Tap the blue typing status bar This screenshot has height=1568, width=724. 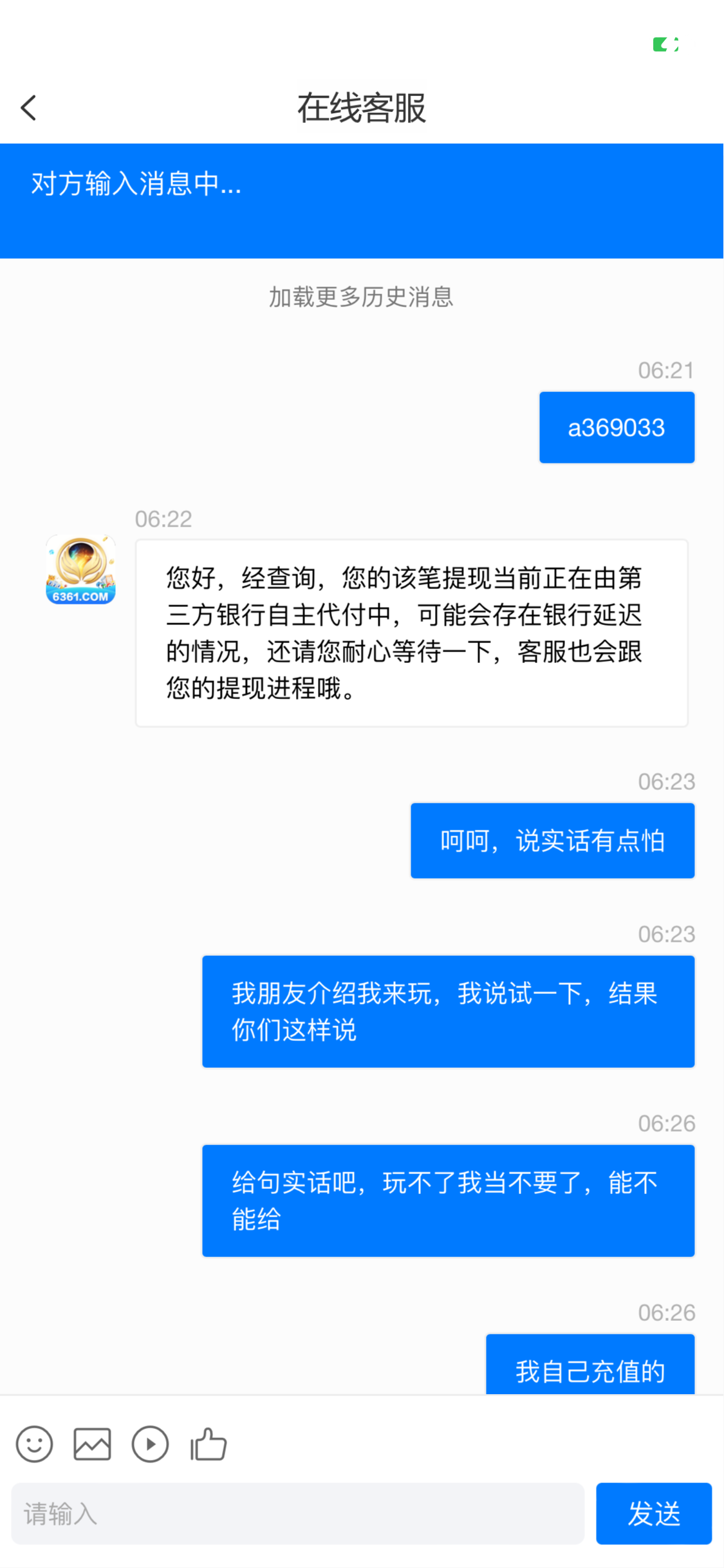(362, 200)
